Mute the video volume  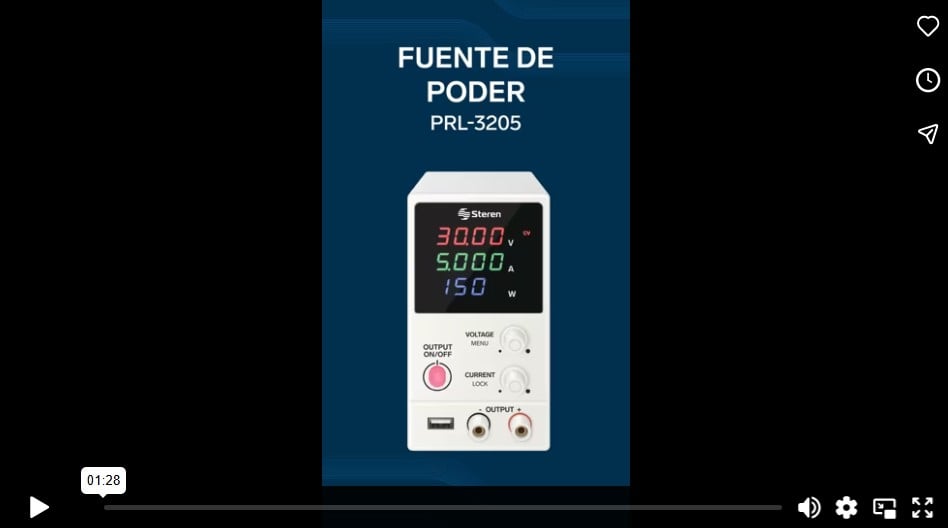809,507
